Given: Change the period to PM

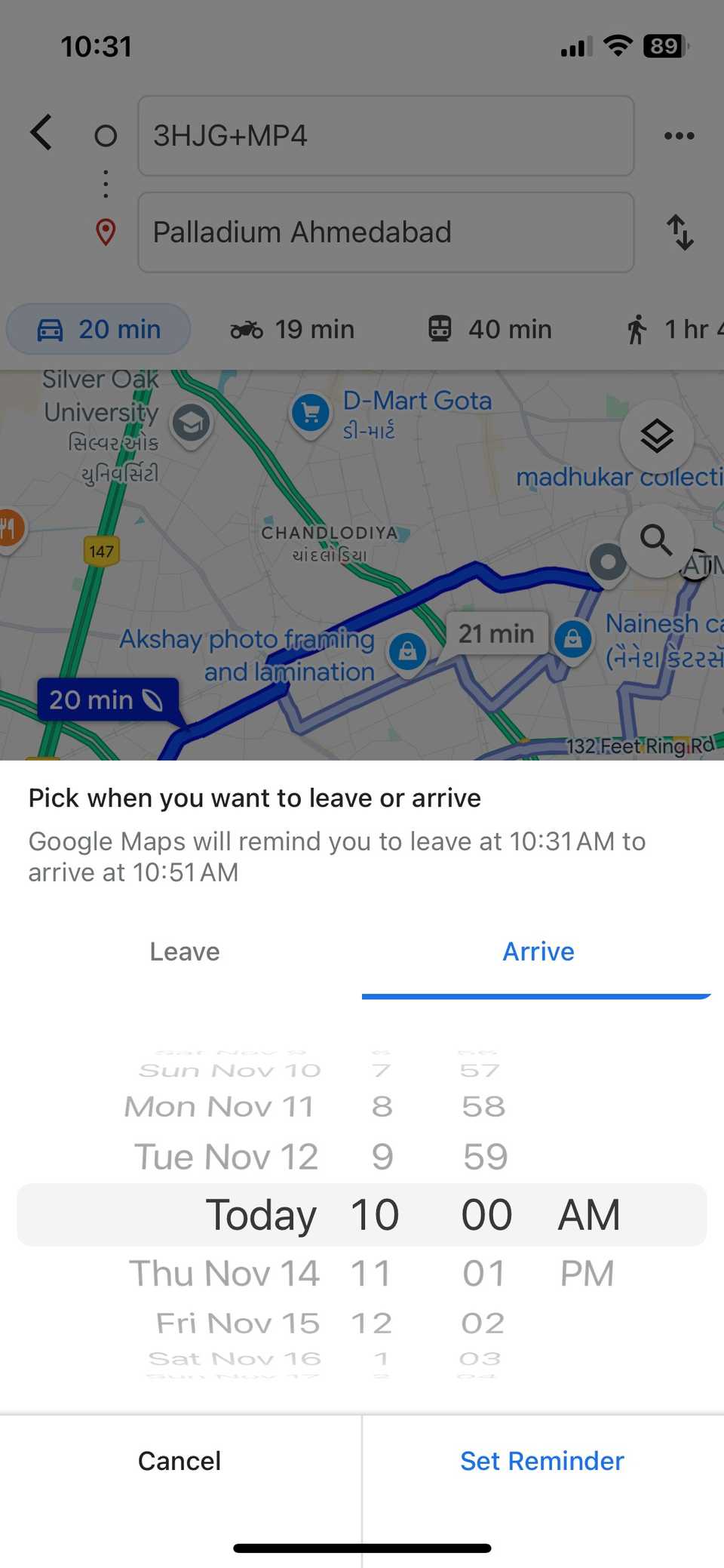Looking at the screenshot, I should [x=587, y=1273].
